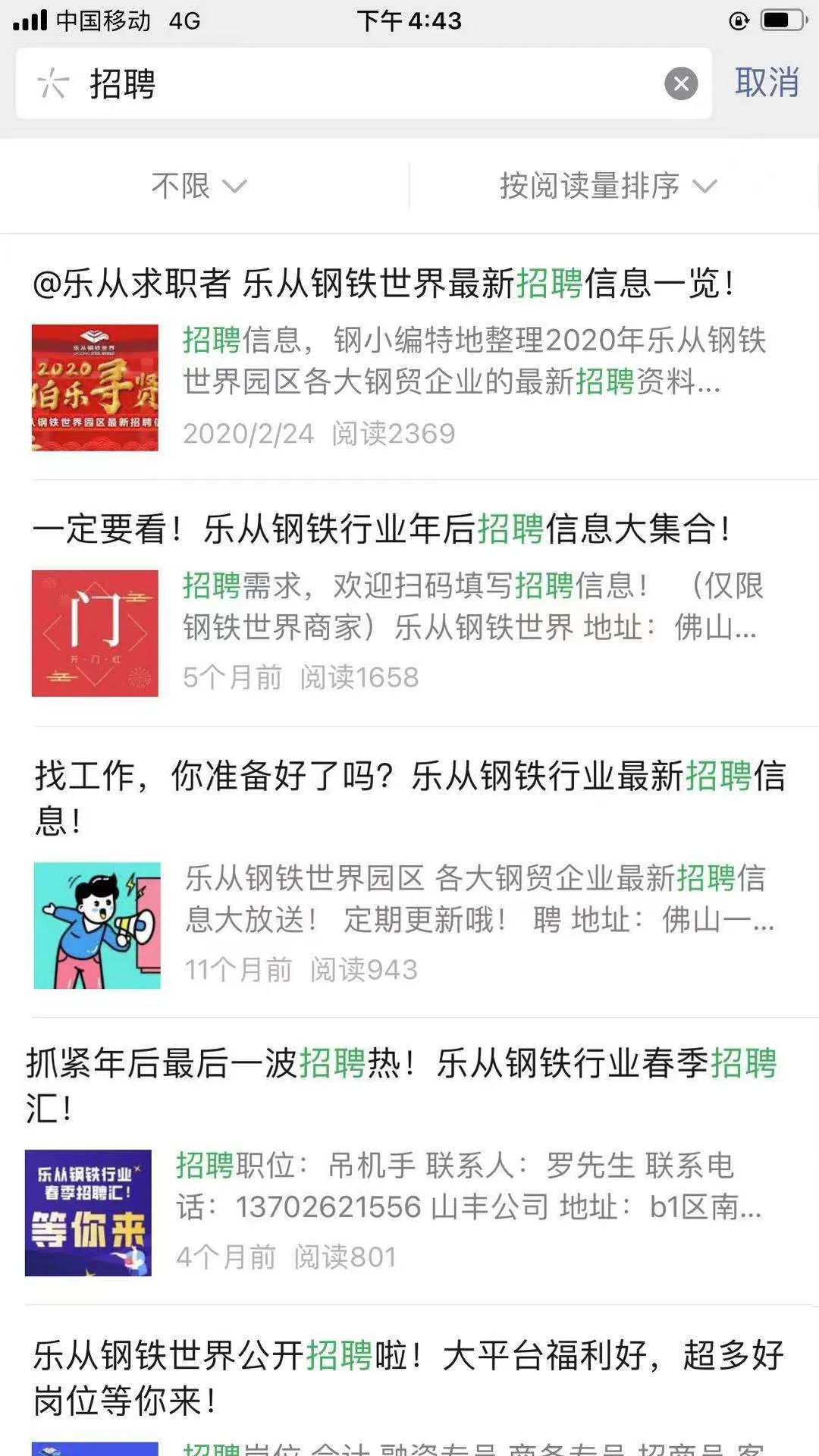Clear the search text with the X icon

pos(681,83)
